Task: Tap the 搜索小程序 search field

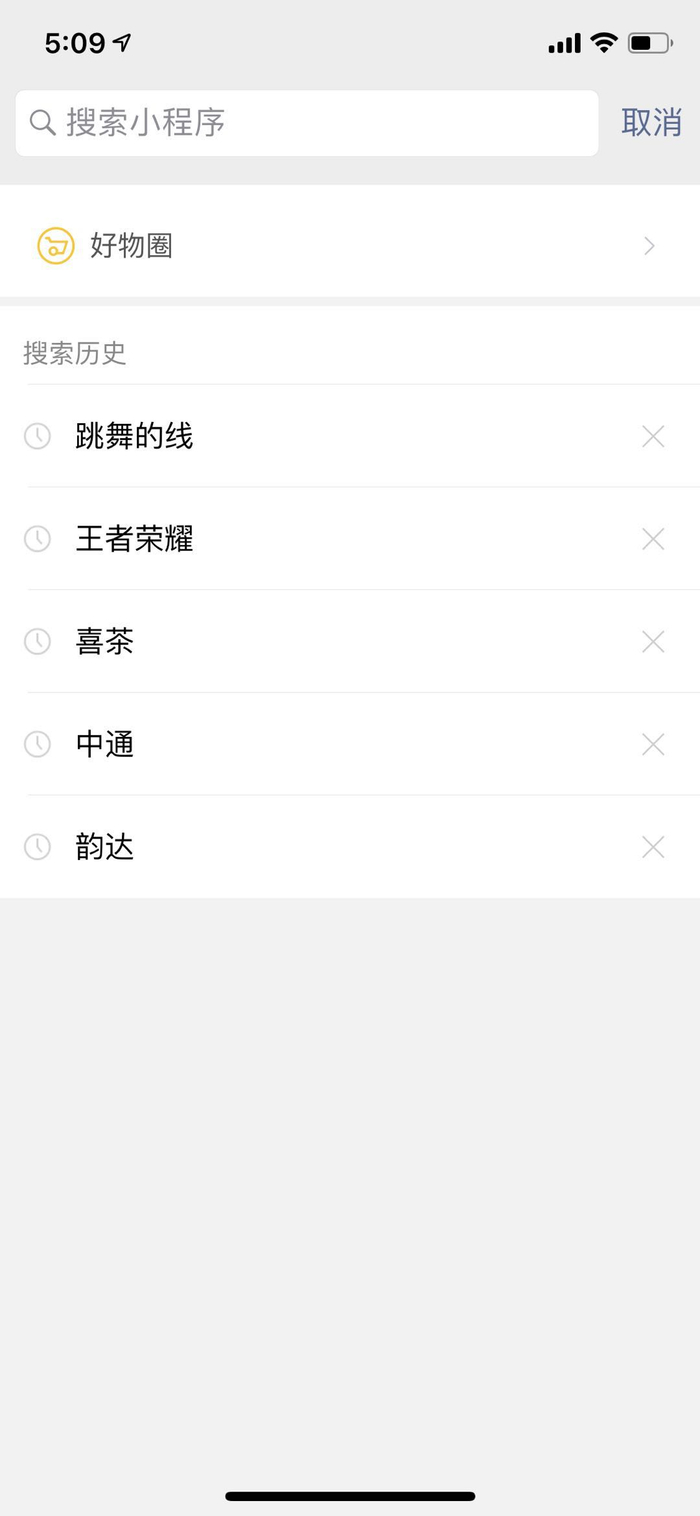Action: click(306, 123)
